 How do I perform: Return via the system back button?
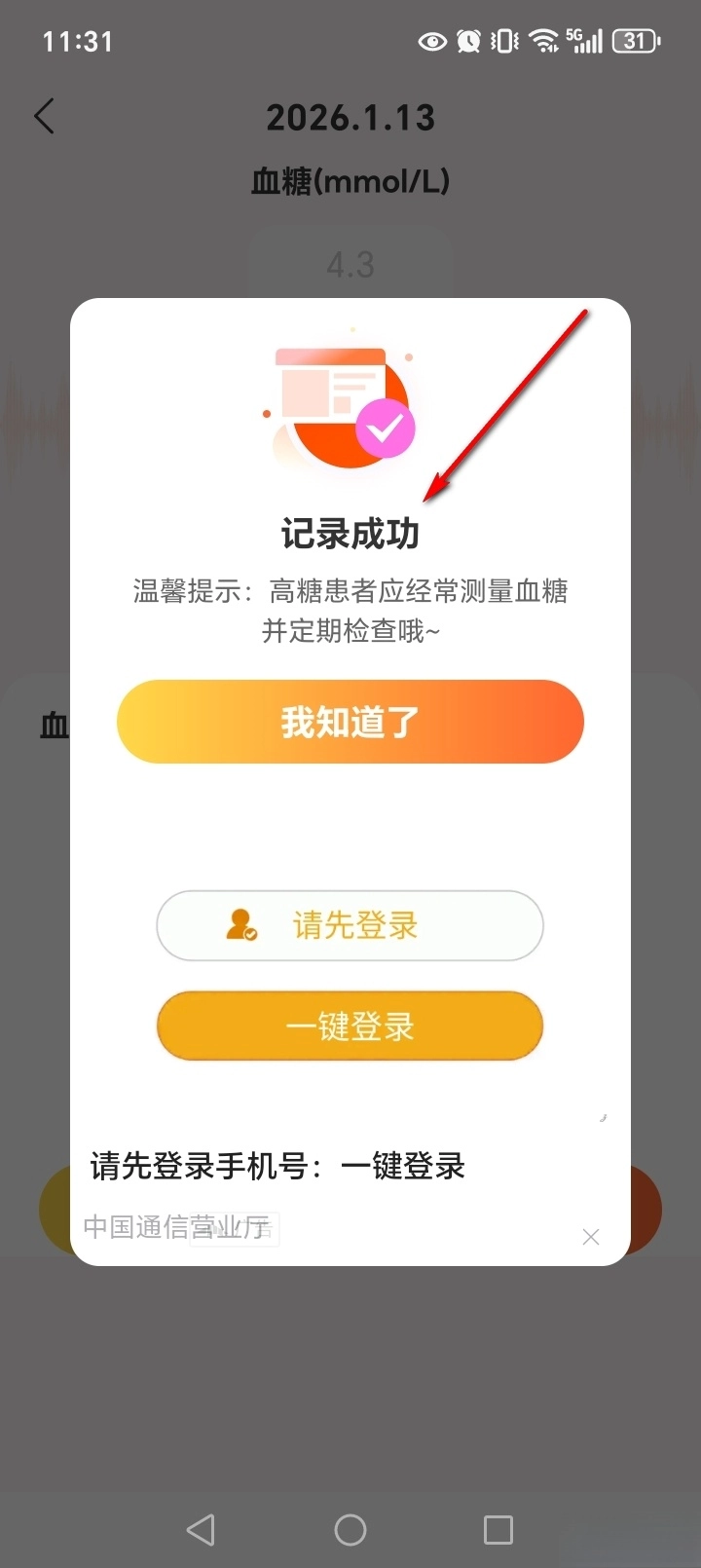point(201,1529)
